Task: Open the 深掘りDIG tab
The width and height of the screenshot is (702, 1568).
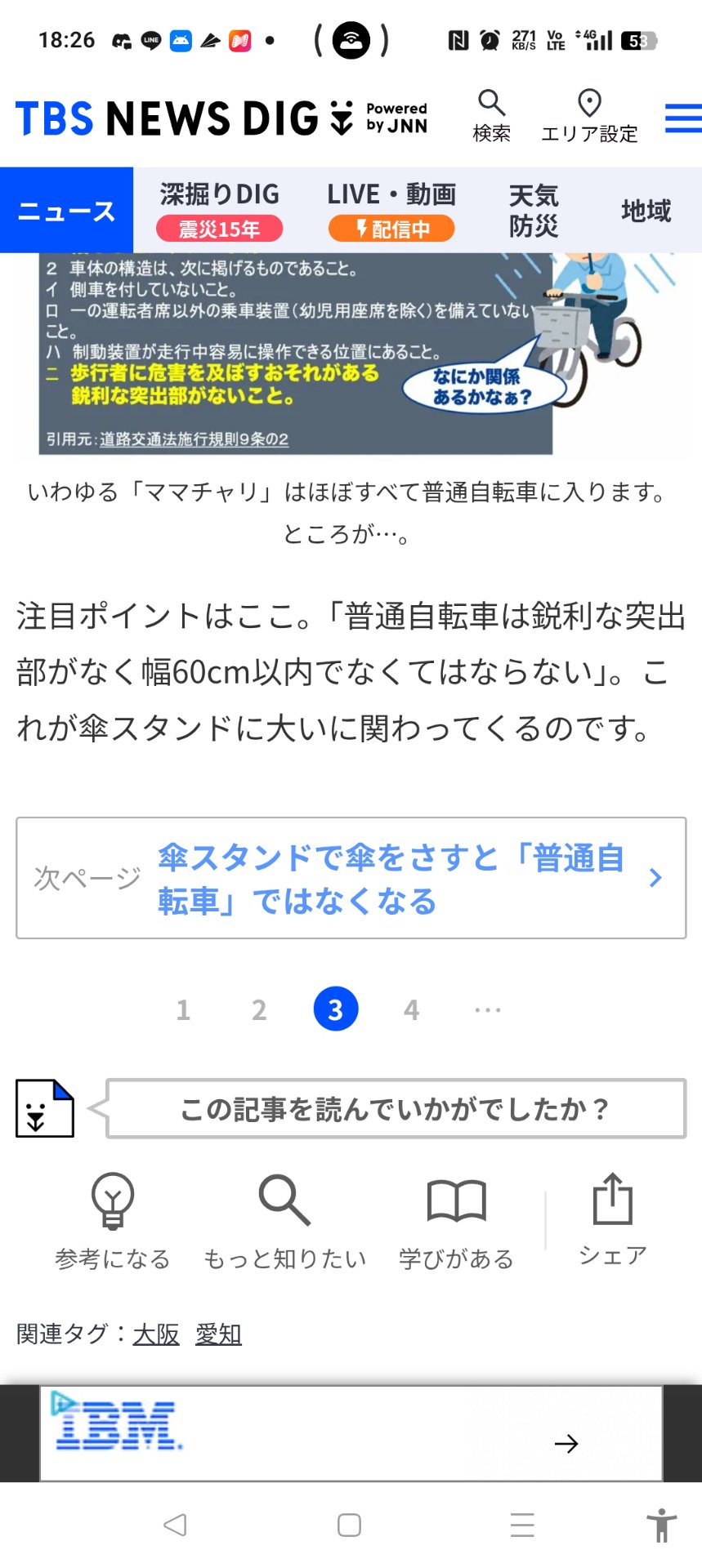Action: click(x=219, y=210)
